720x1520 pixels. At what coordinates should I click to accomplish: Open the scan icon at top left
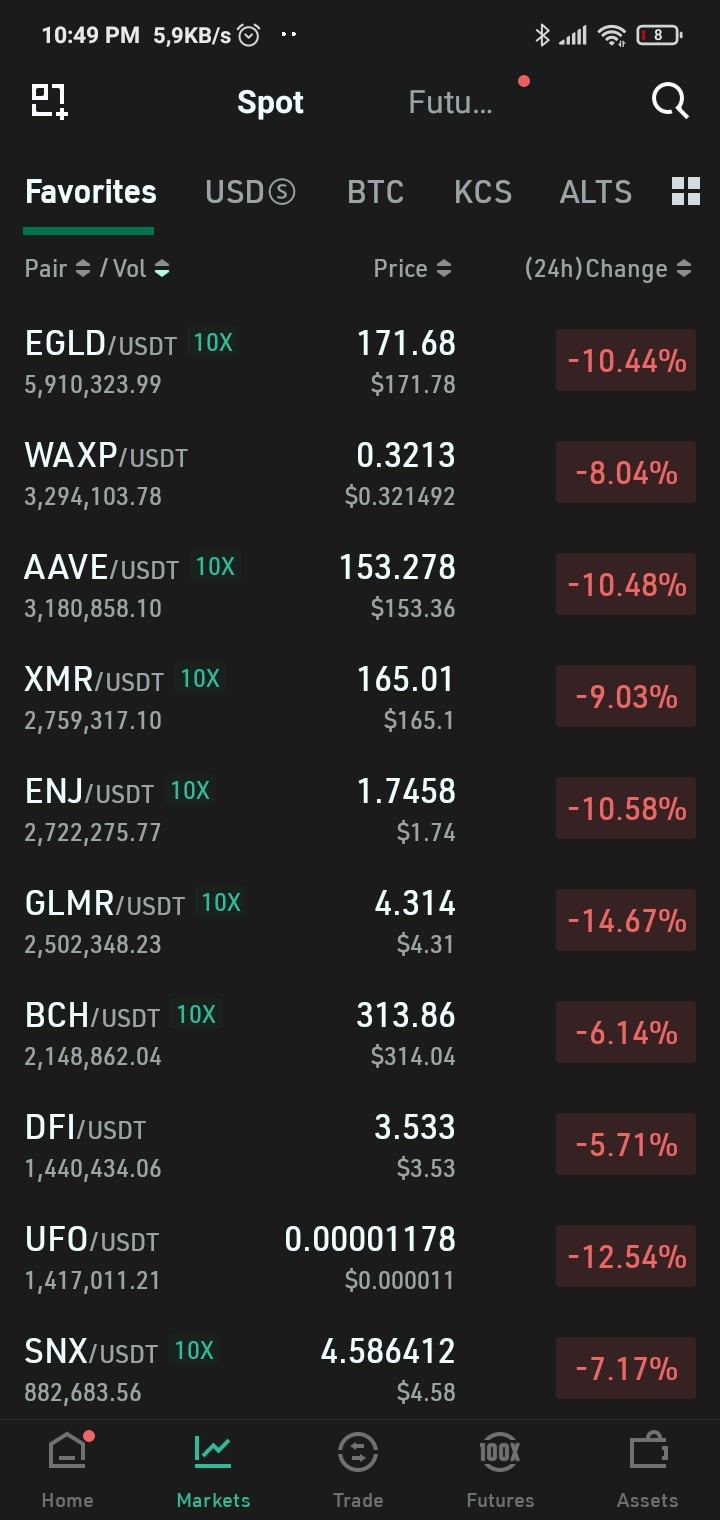tap(49, 101)
